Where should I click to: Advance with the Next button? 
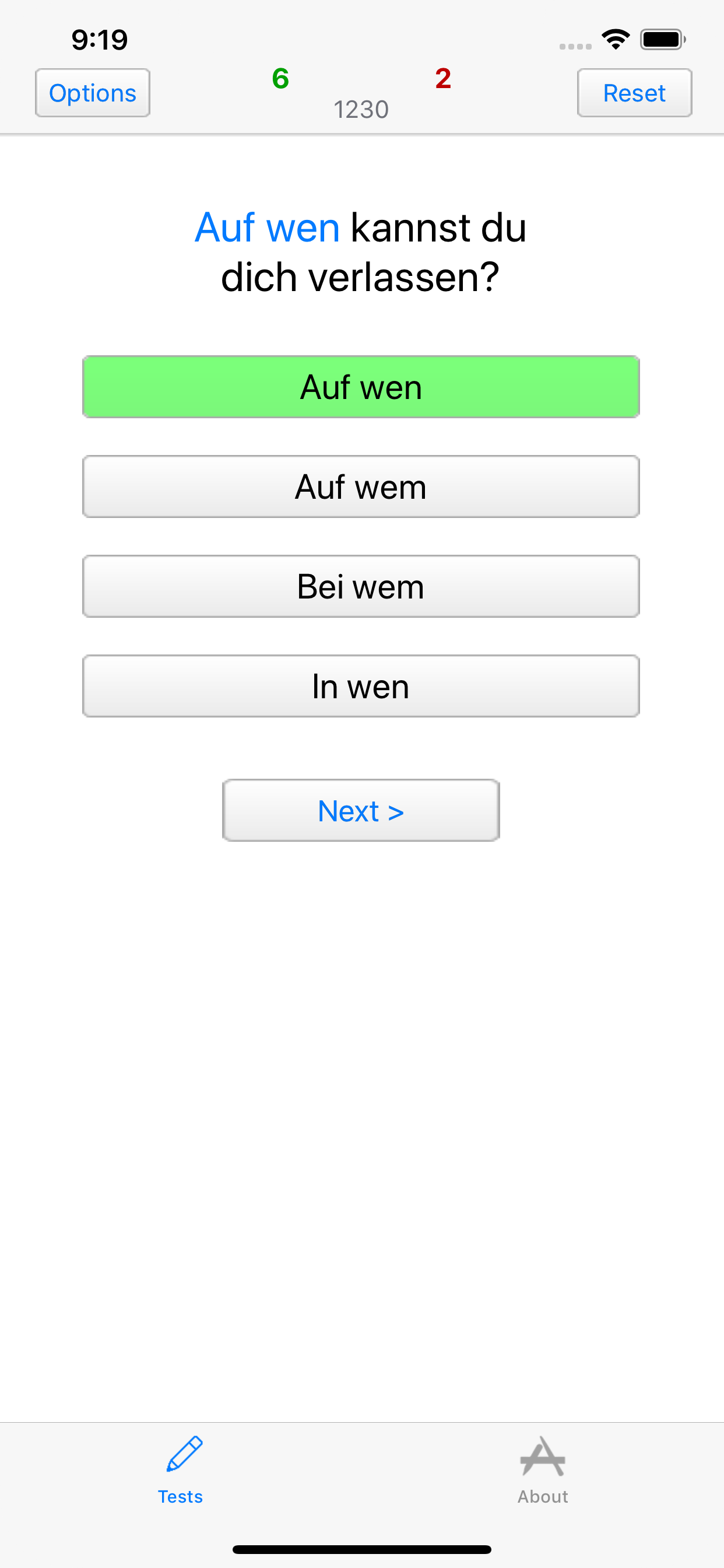[x=361, y=810]
